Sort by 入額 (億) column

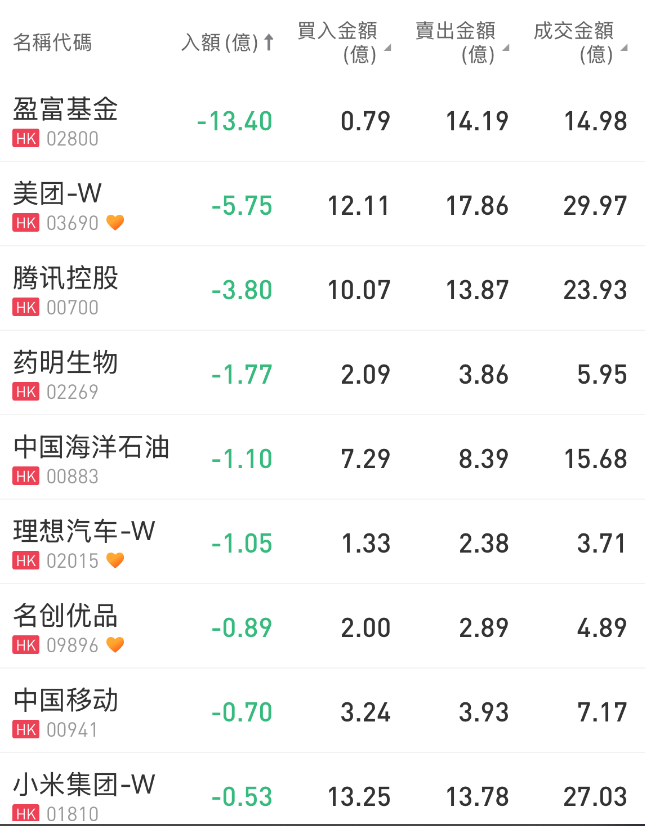click(x=227, y=43)
